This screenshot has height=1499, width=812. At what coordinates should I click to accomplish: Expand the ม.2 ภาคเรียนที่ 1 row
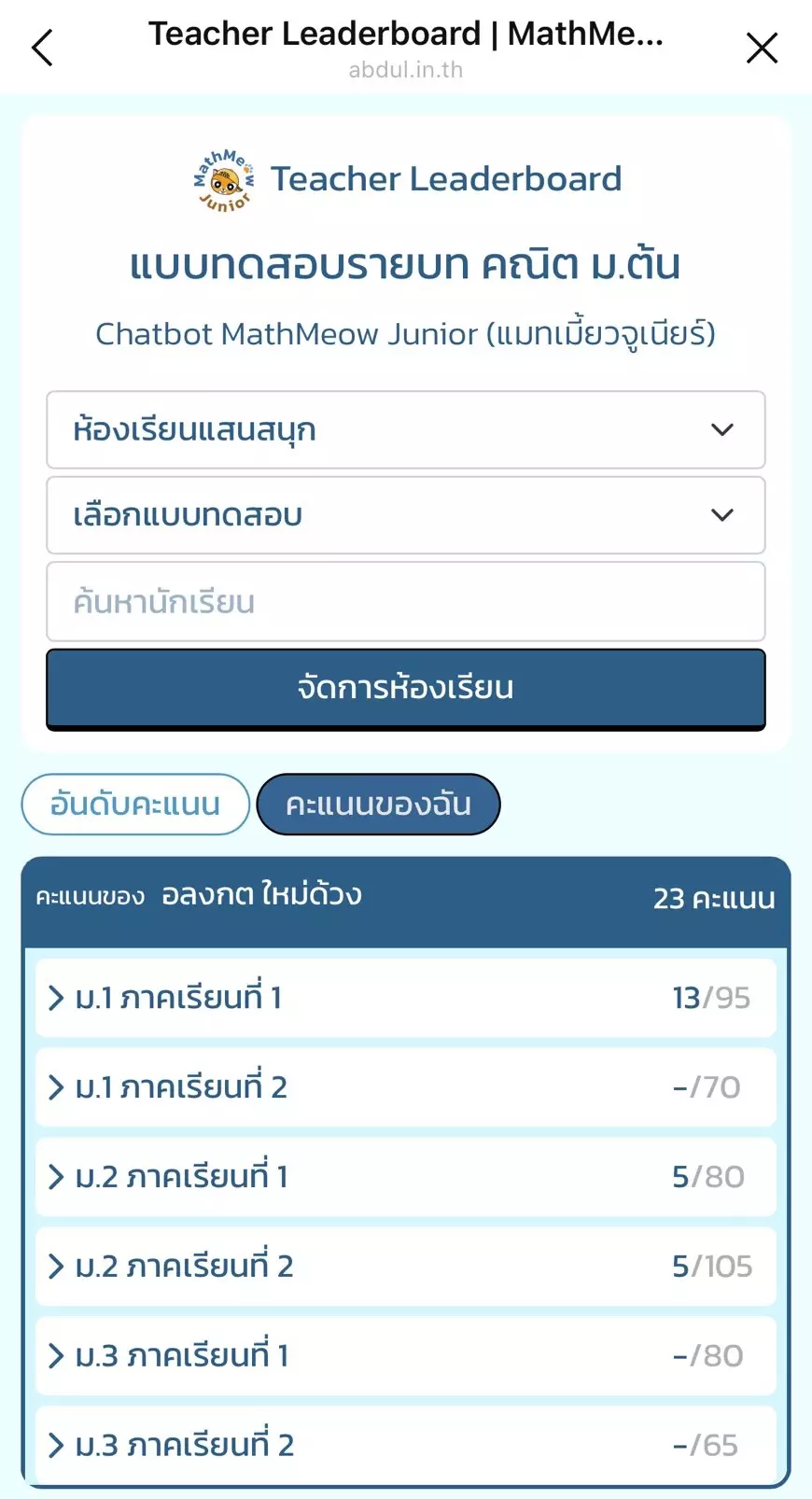pyautogui.click(x=405, y=1177)
